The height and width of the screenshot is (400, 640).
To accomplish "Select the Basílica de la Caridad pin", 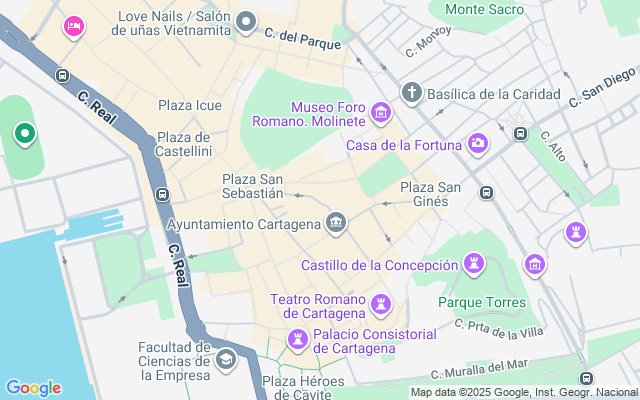I will coord(411,94).
